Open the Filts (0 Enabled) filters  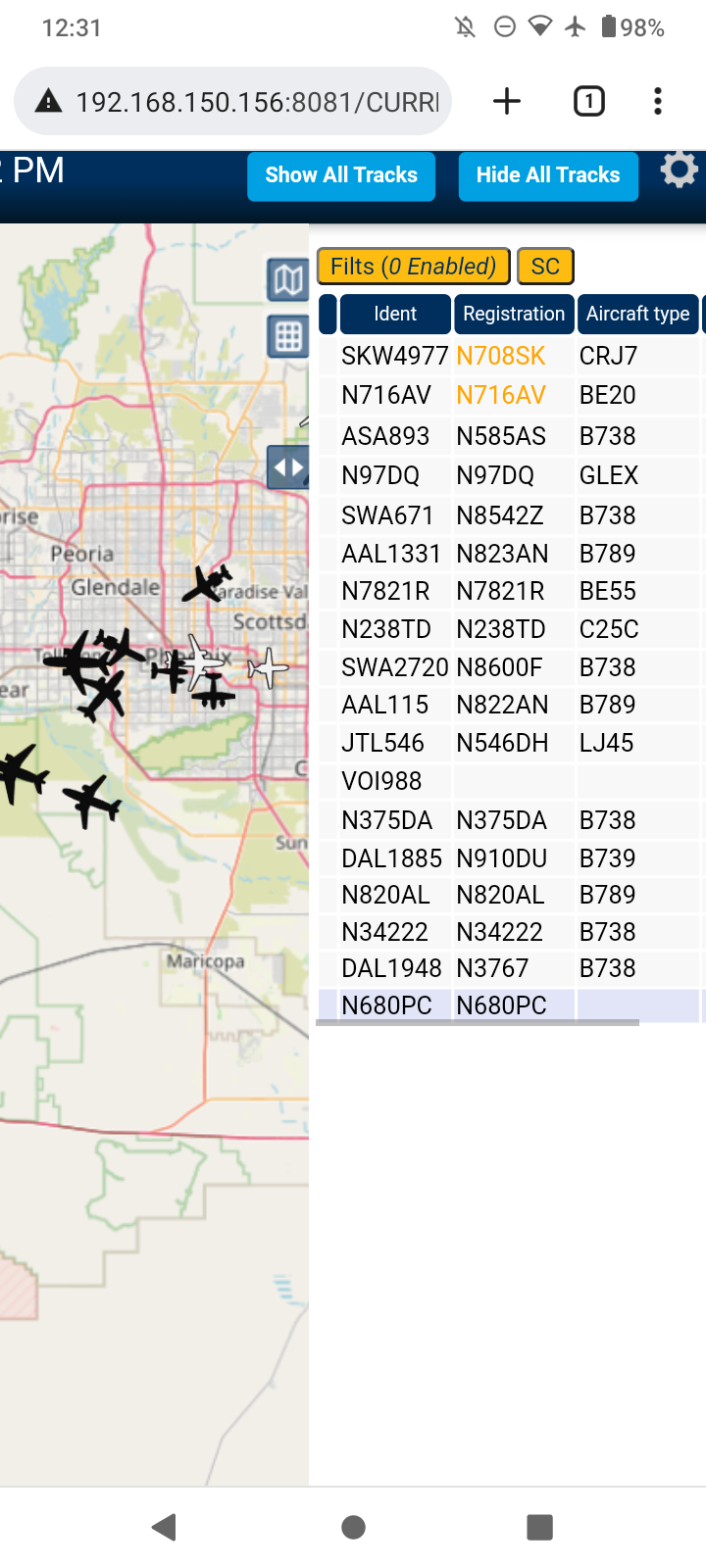point(413,267)
